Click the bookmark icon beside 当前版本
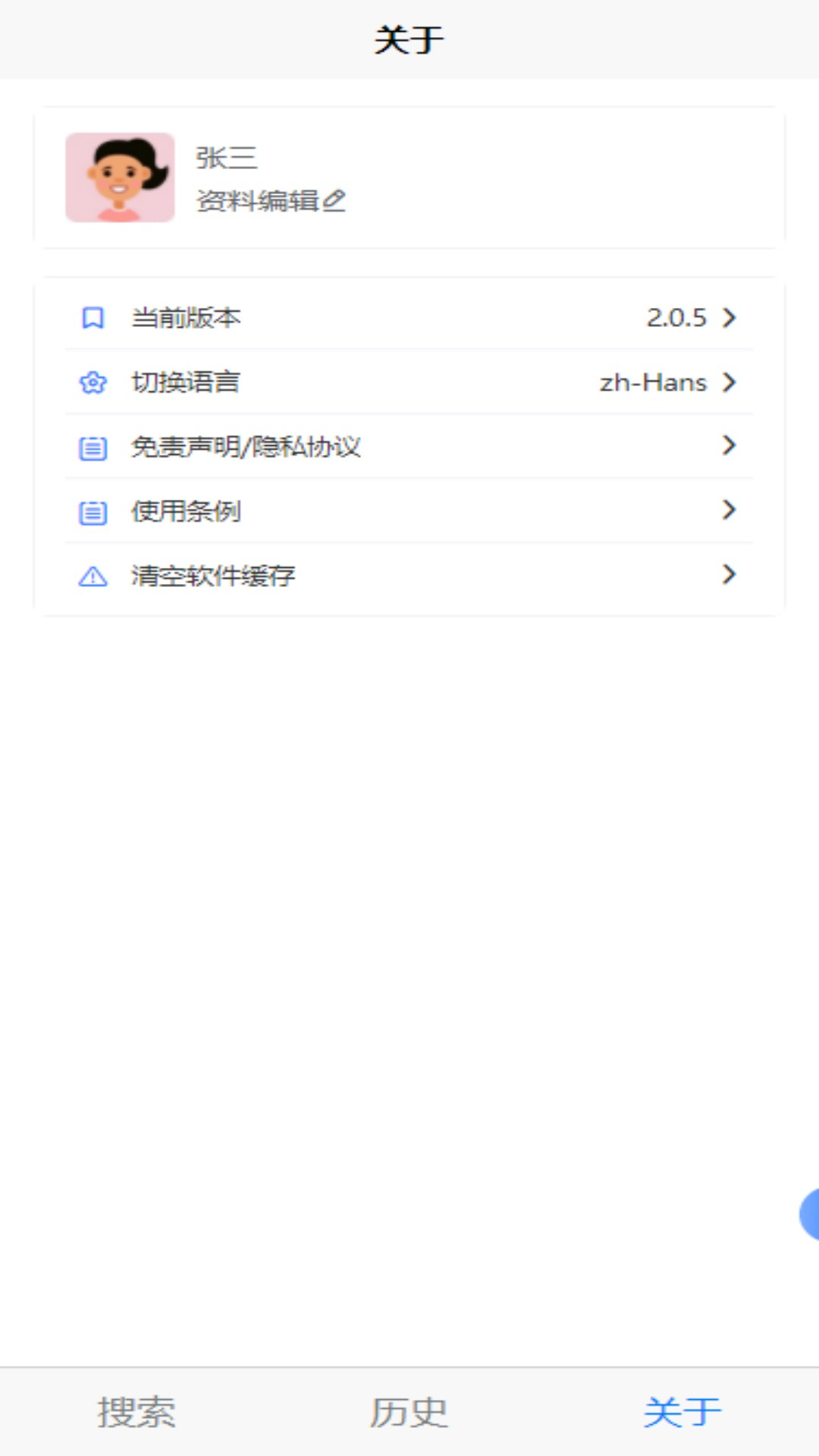 [92, 318]
